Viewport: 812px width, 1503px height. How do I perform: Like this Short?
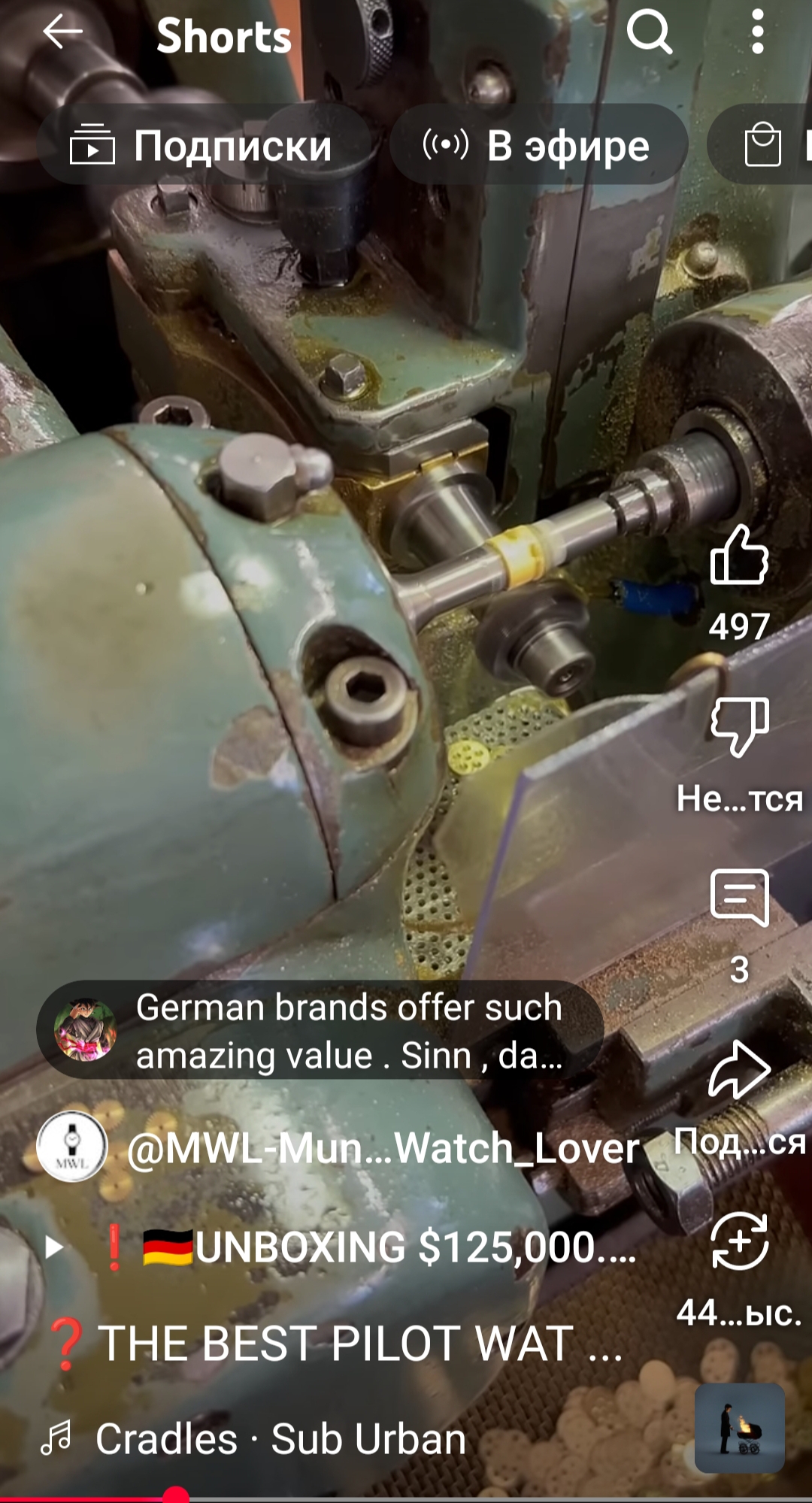pyautogui.click(x=739, y=556)
